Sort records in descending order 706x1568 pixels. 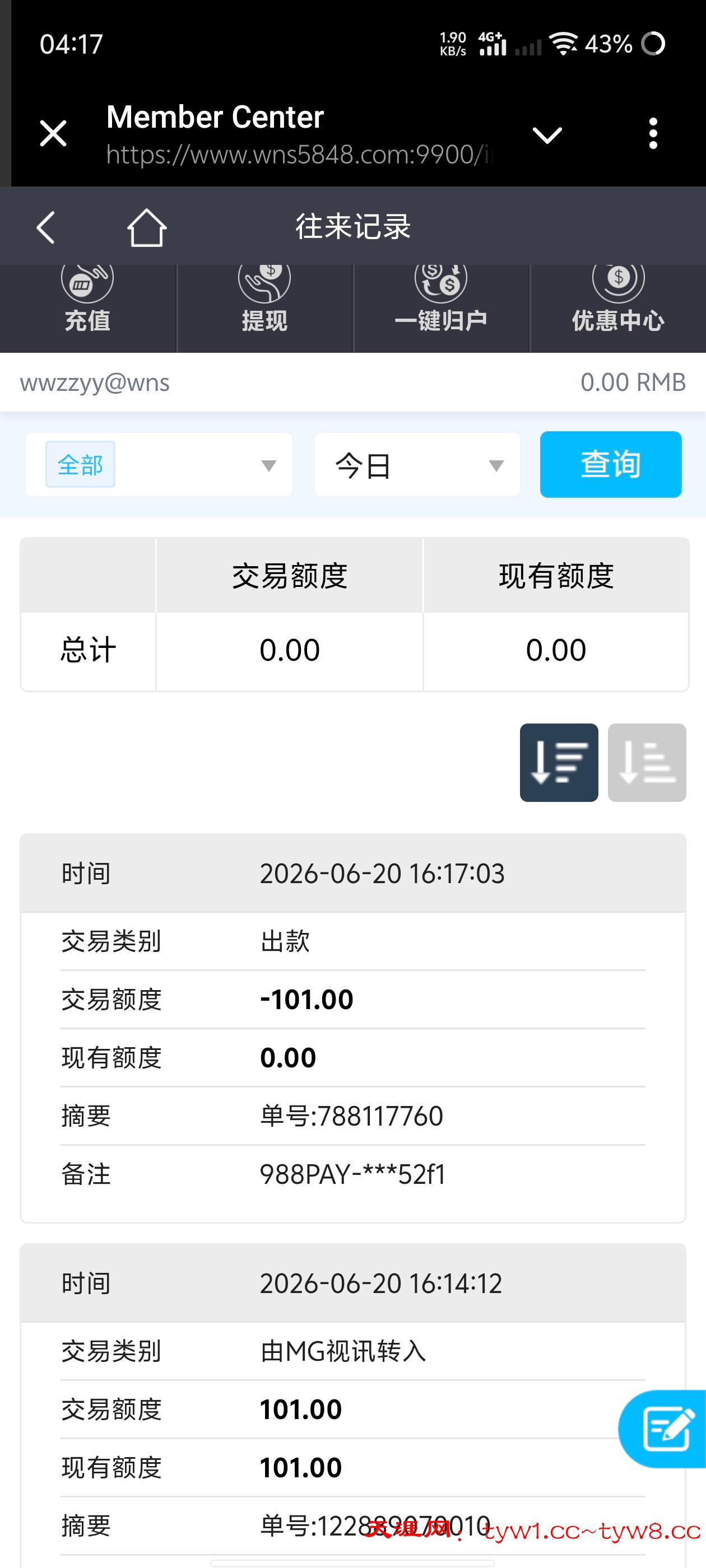pos(559,762)
